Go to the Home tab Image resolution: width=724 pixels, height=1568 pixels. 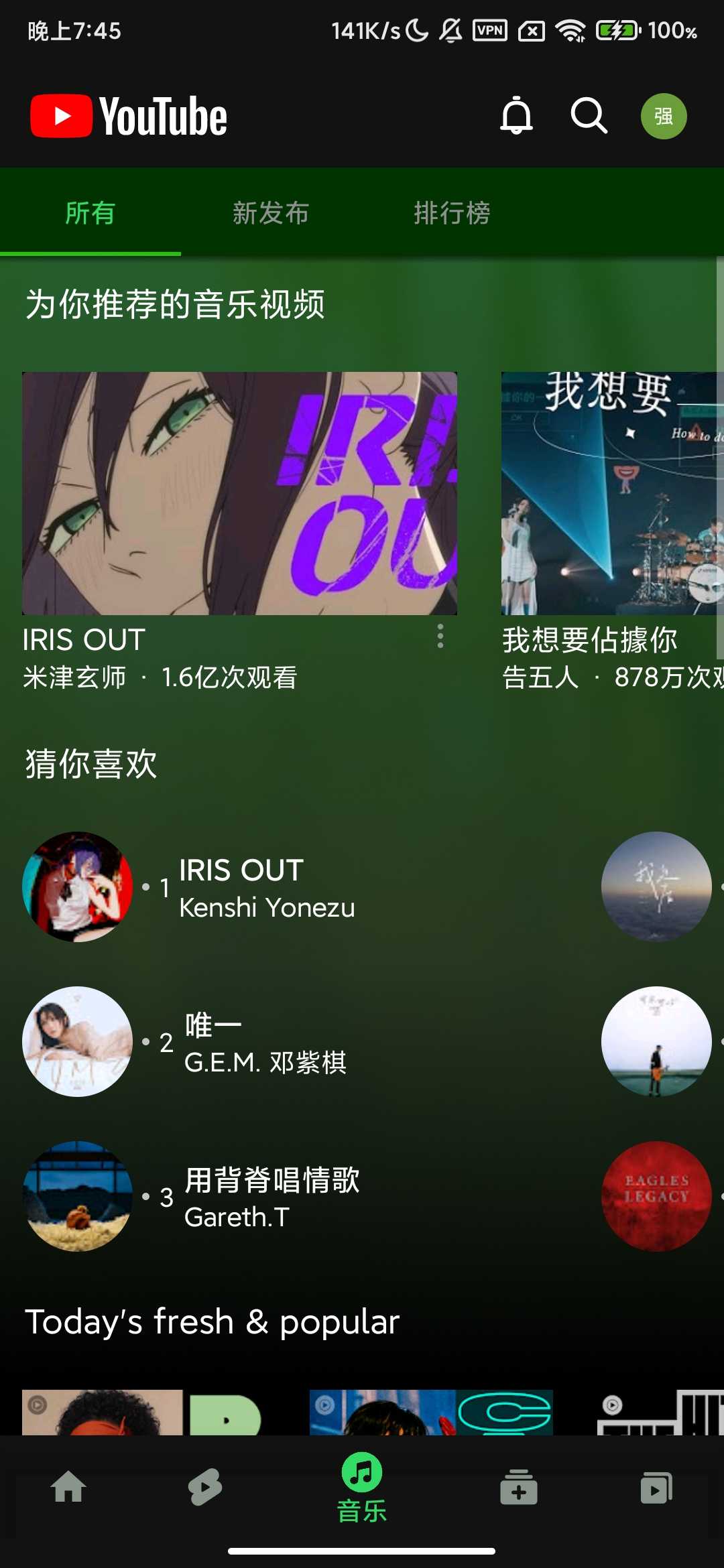[x=68, y=1488]
